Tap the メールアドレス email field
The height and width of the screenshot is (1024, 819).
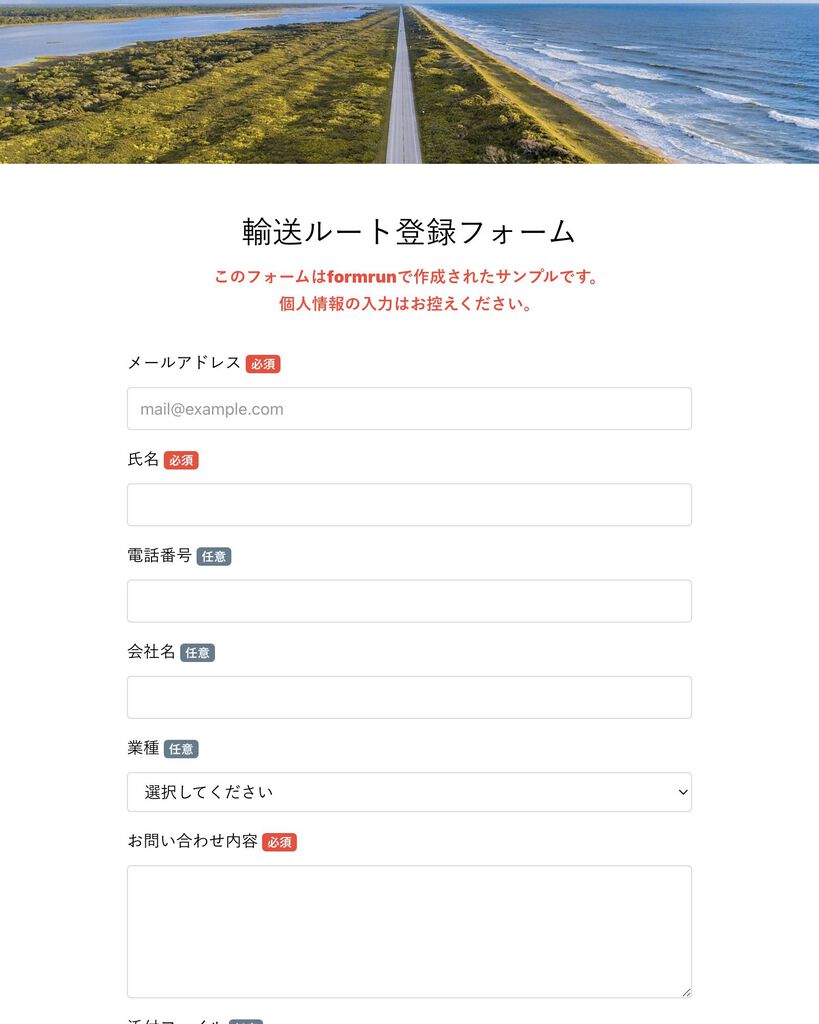tap(409, 409)
